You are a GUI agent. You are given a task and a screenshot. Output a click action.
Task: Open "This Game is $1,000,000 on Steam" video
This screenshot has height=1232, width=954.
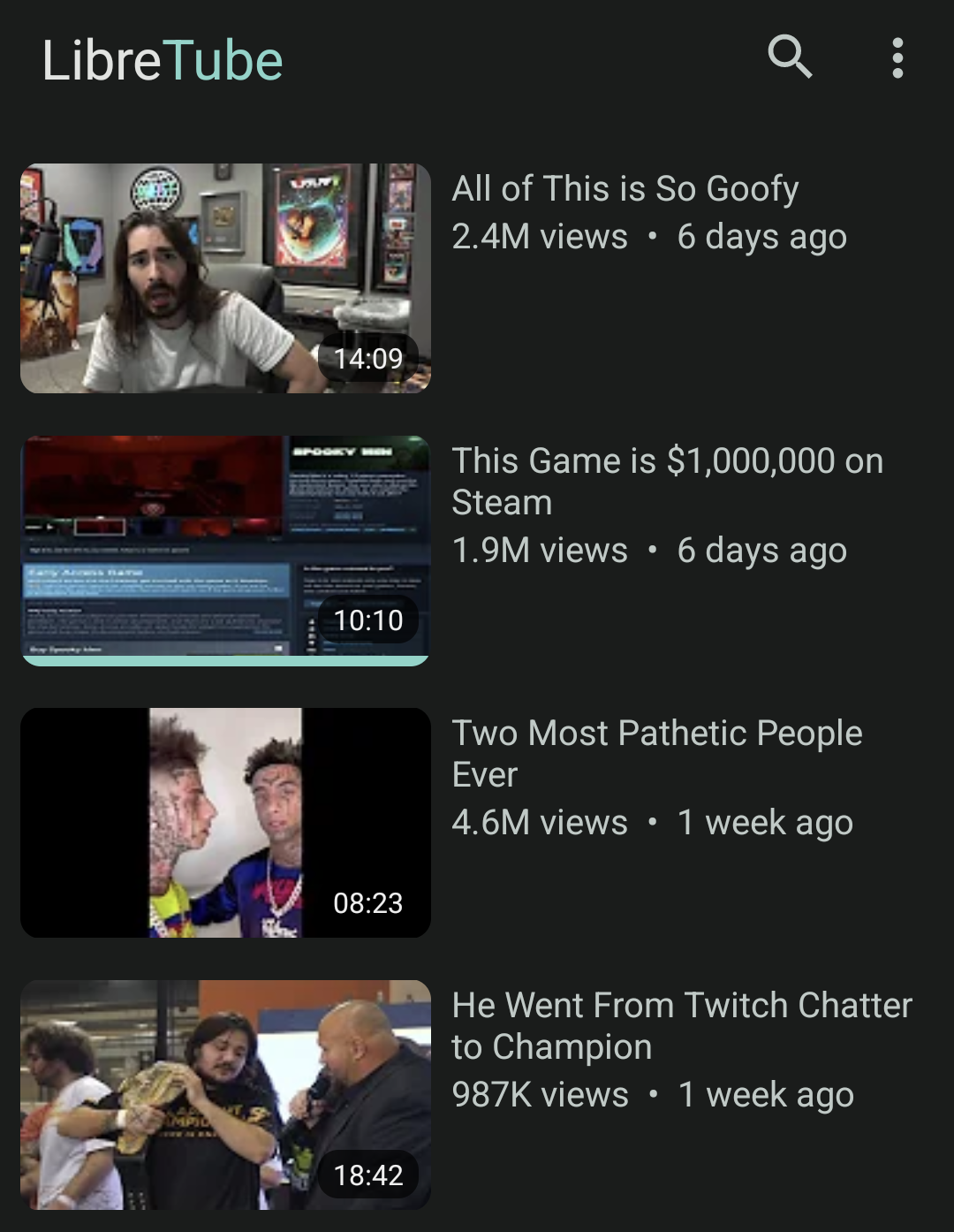point(225,550)
